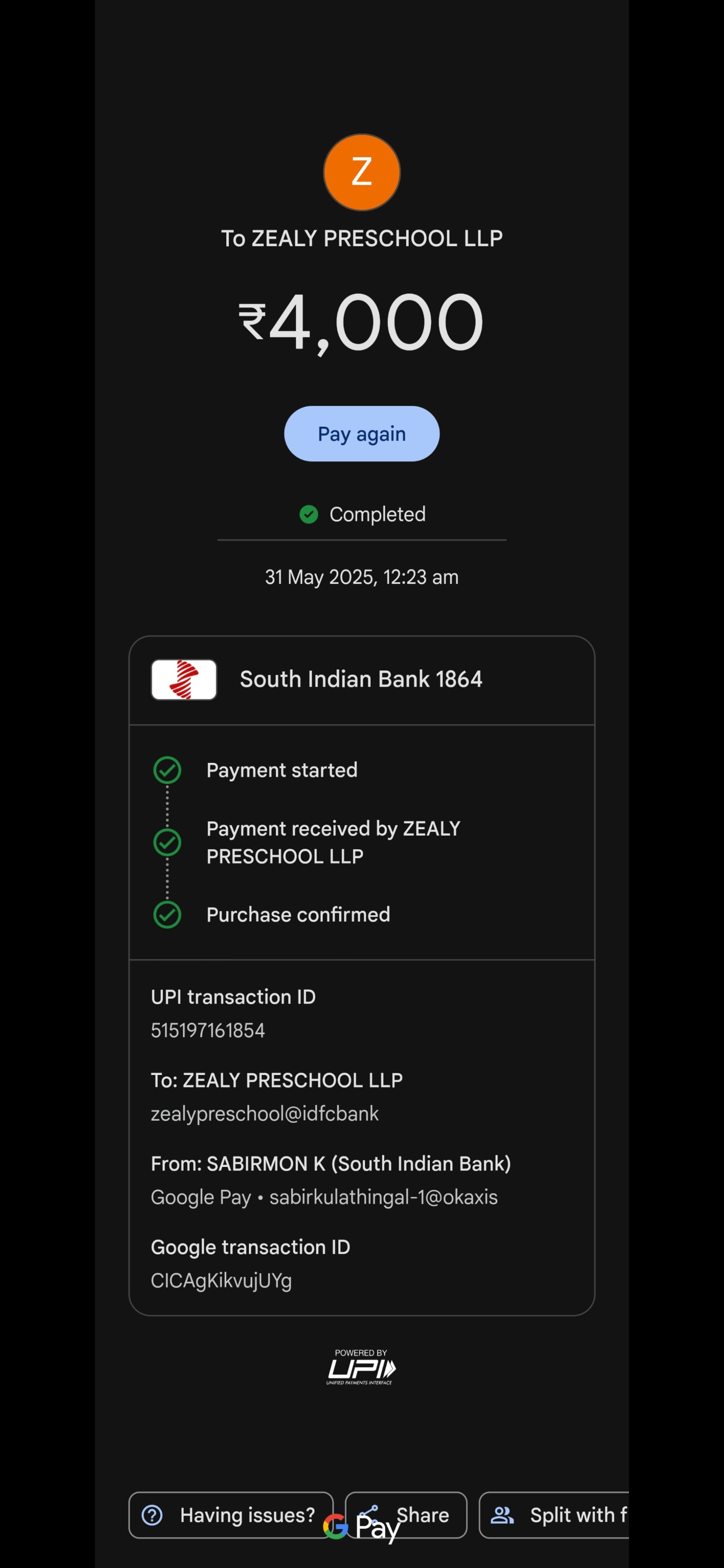724x1568 pixels.
Task: Open ZEALY PRESCHOOL LLP avatar
Action: 361,172
